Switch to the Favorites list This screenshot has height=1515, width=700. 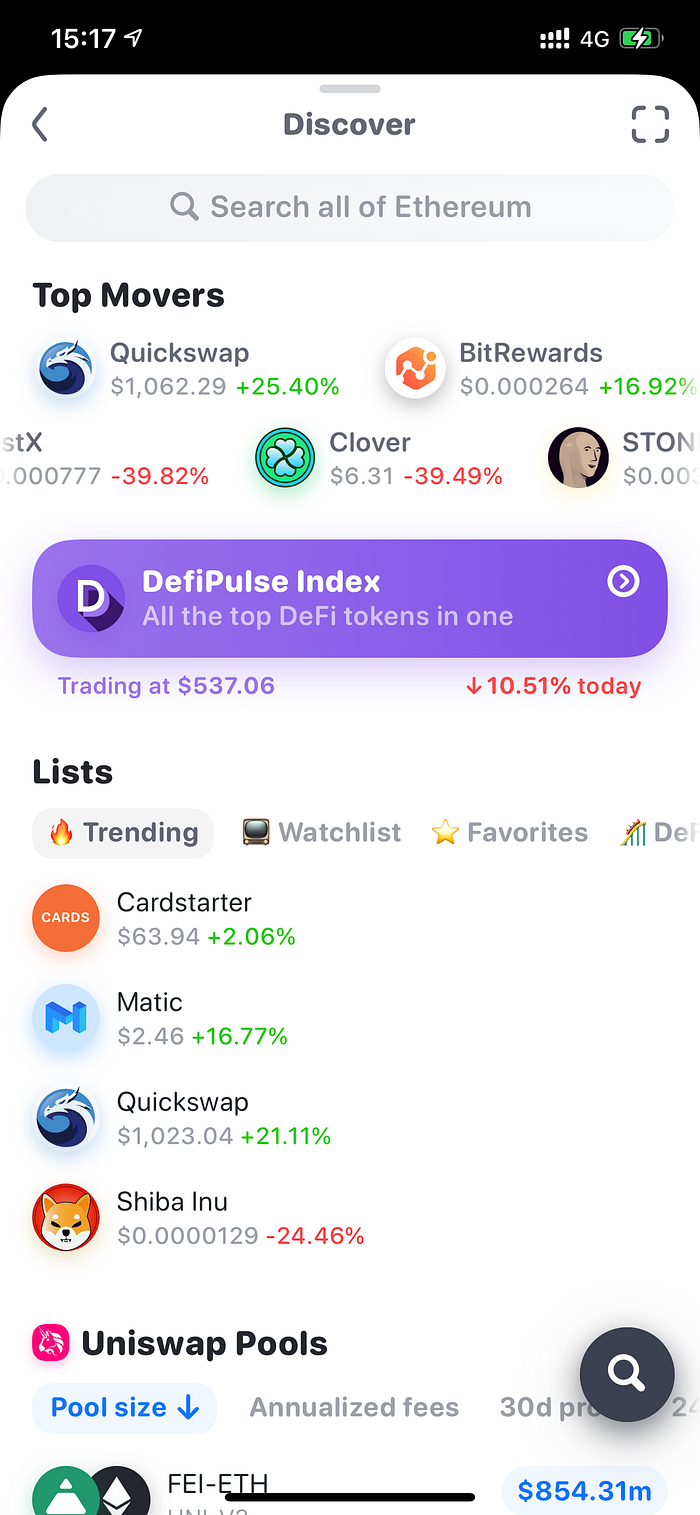tap(510, 832)
